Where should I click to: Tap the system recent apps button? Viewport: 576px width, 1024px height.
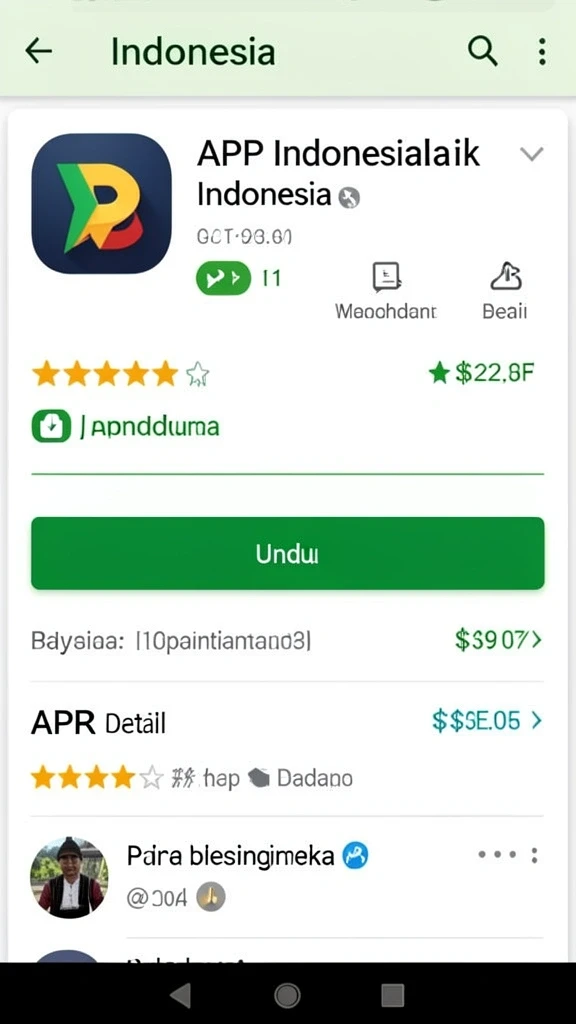click(392, 995)
